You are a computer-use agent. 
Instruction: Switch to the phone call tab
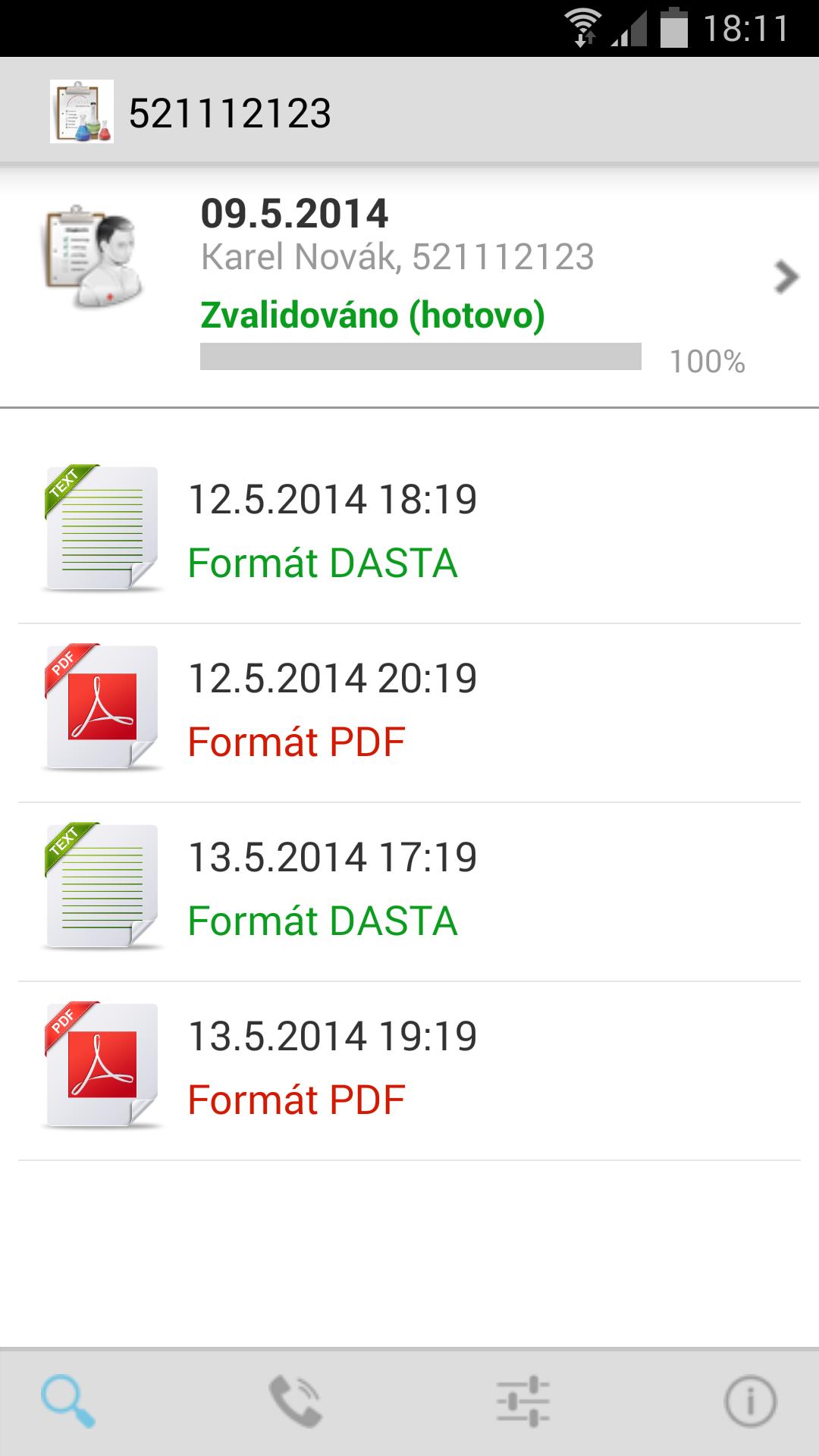tap(296, 1403)
